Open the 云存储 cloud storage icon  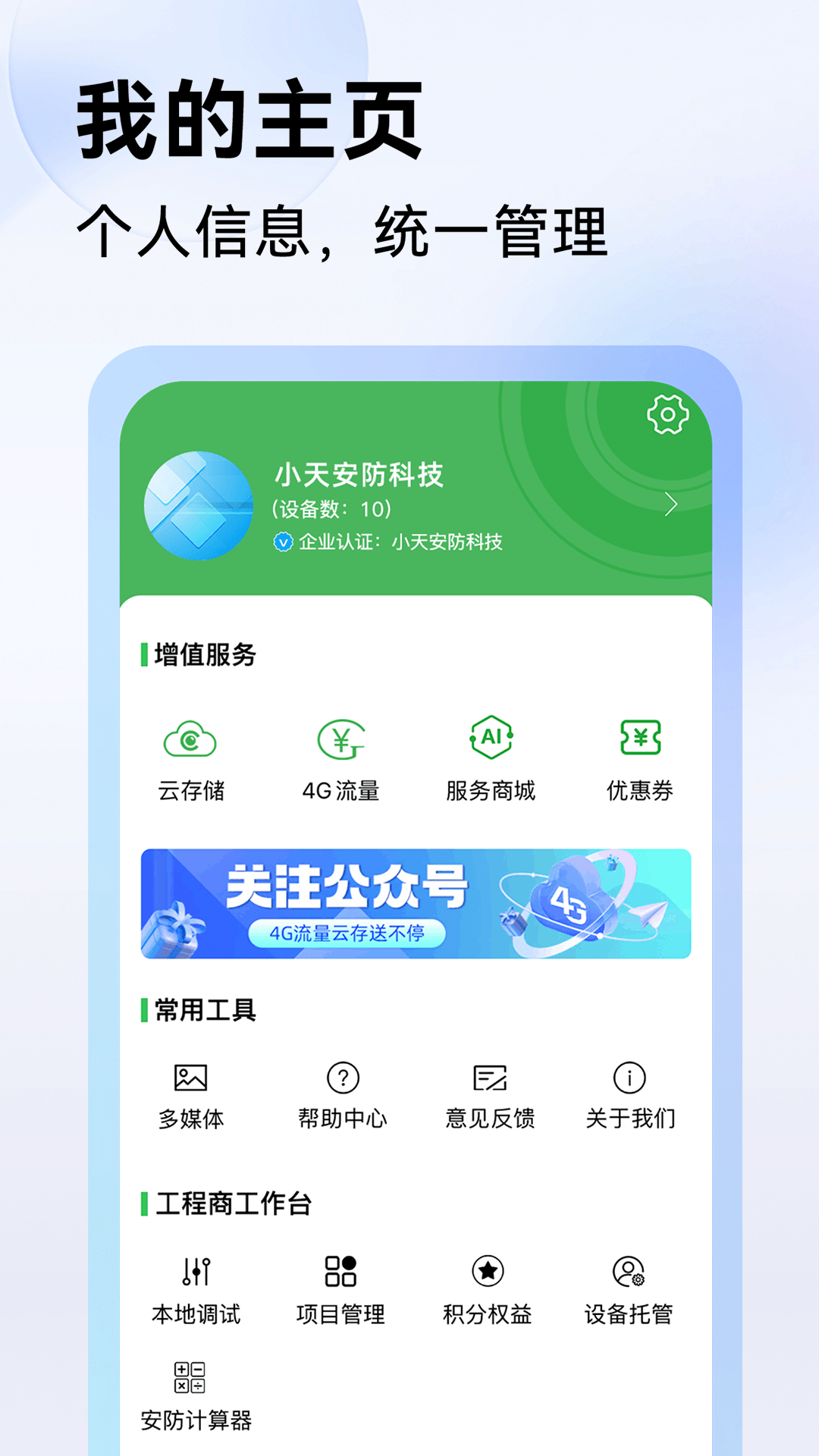191,758
